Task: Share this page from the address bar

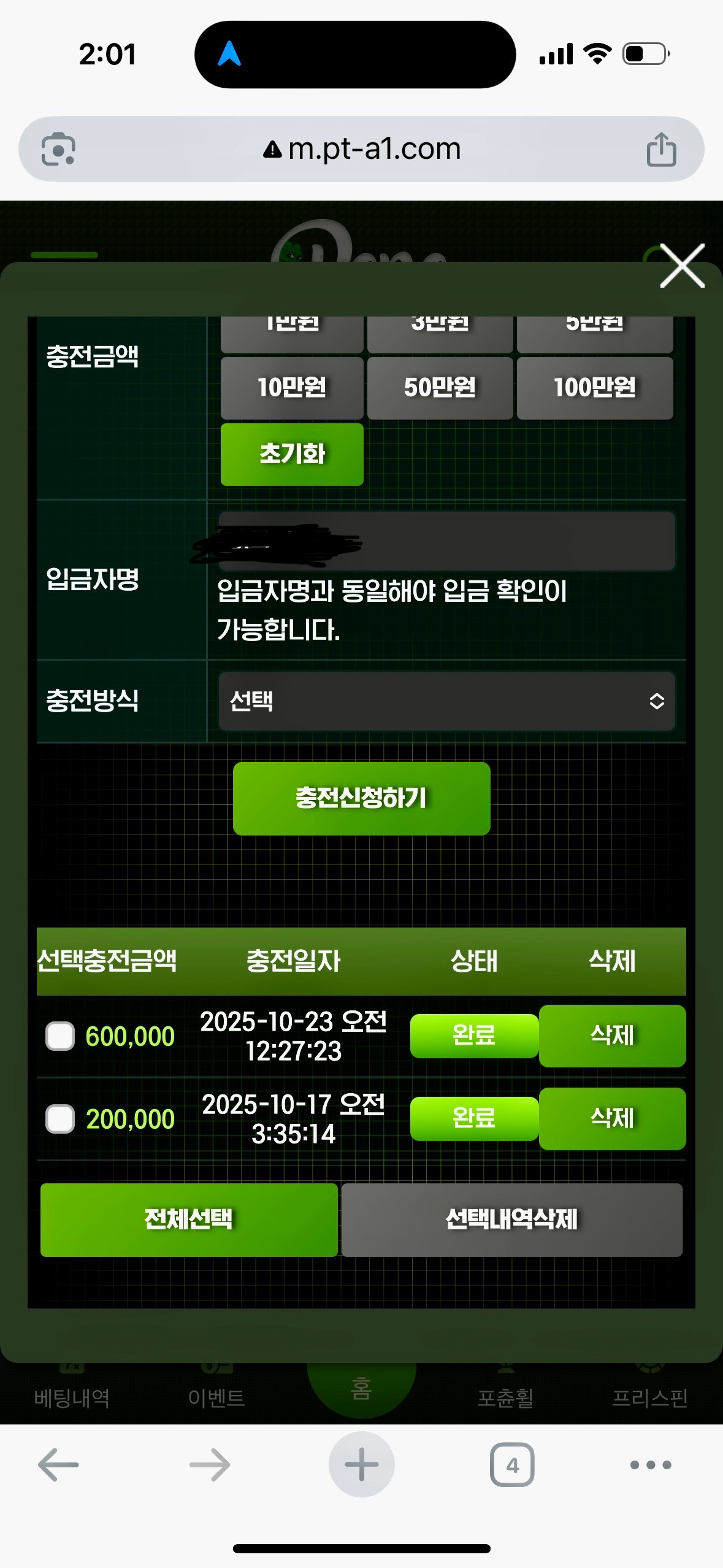Action: click(x=661, y=149)
